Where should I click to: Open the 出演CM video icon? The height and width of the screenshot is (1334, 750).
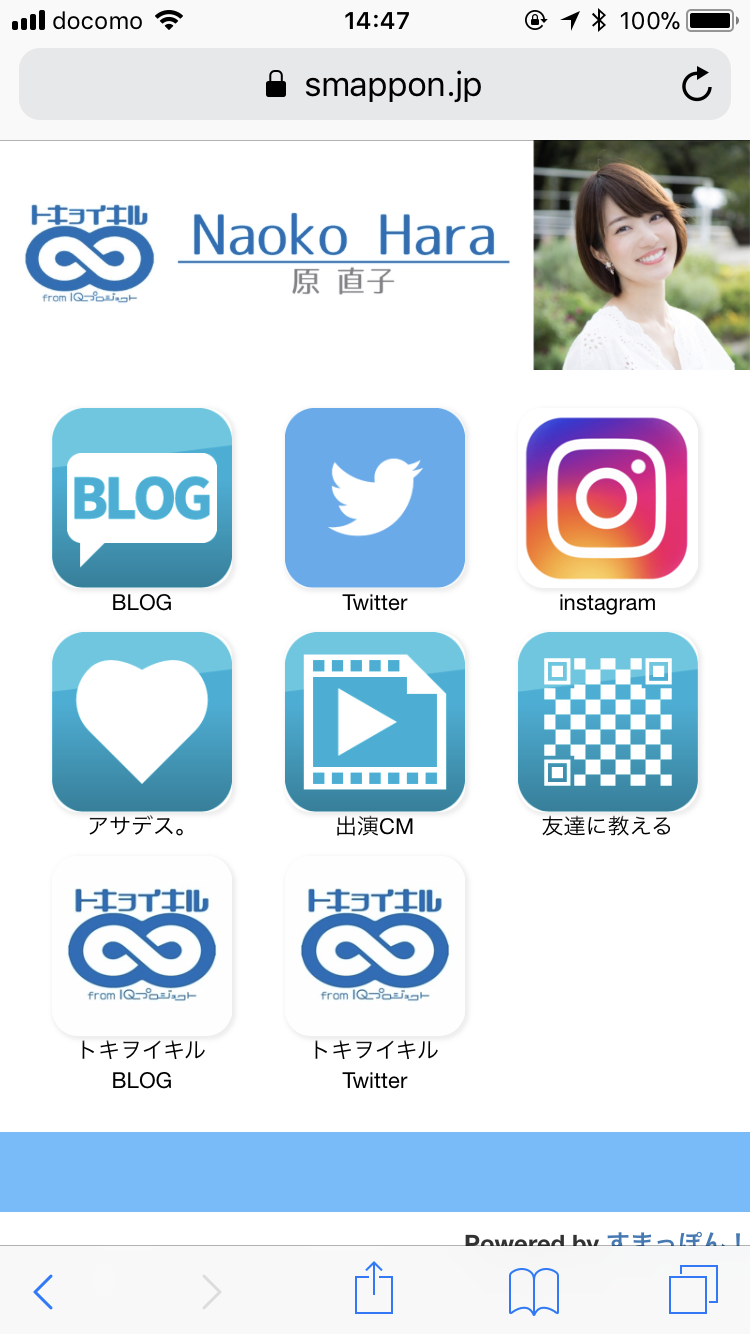[375, 721]
